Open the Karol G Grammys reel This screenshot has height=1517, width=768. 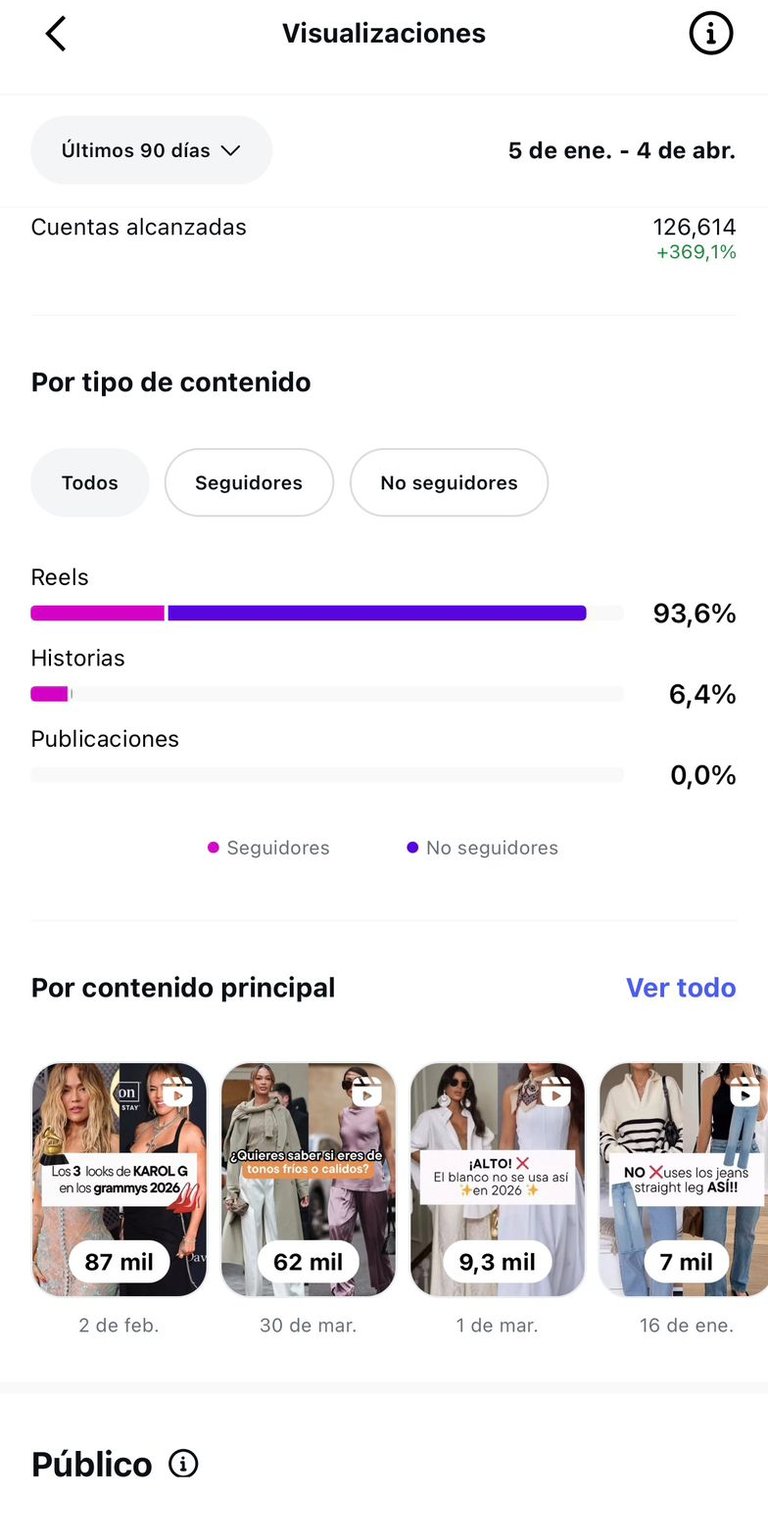click(x=119, y=1180)
